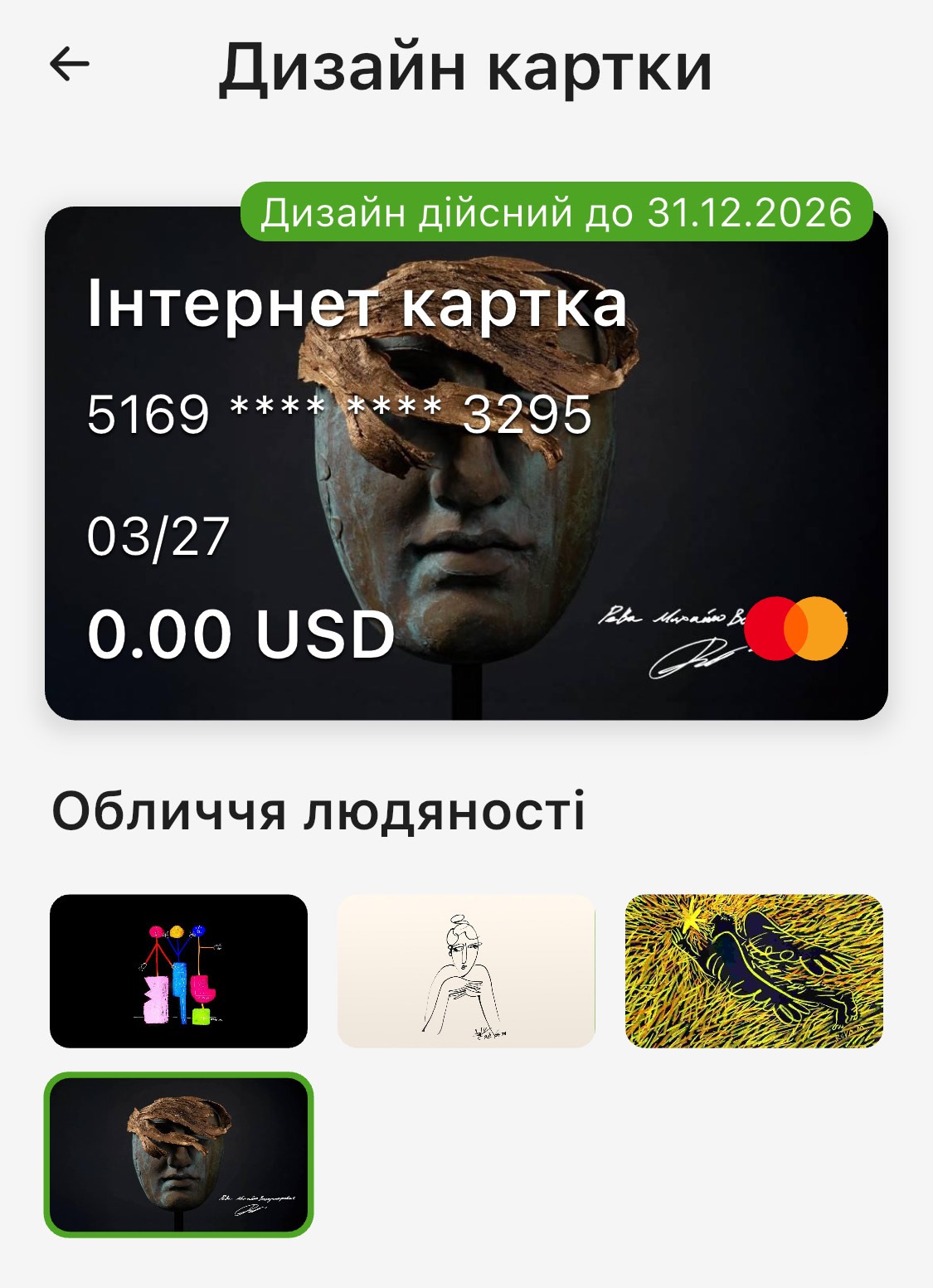
Task: Go back from the card design screen
Action: [x=70, y=65]
